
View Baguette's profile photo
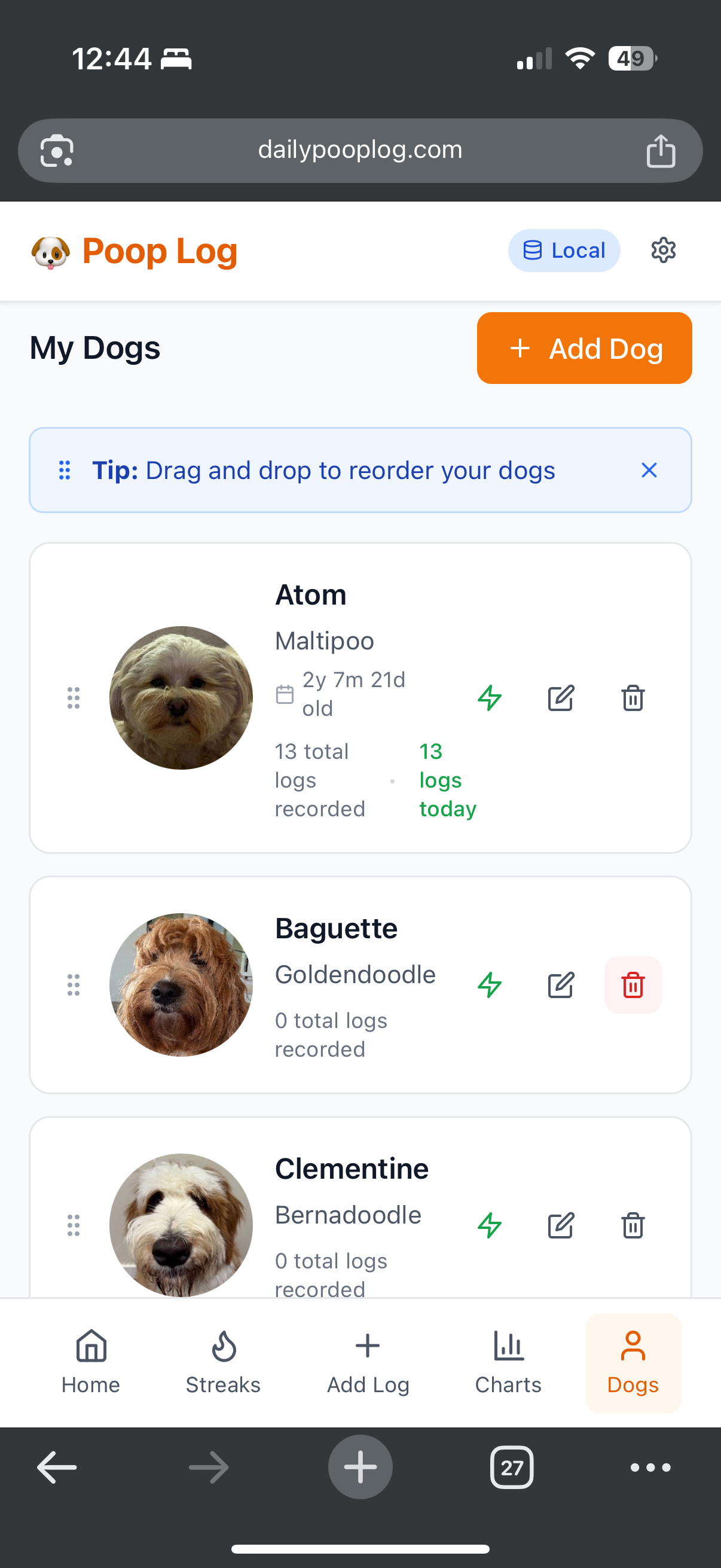point(180,985)
